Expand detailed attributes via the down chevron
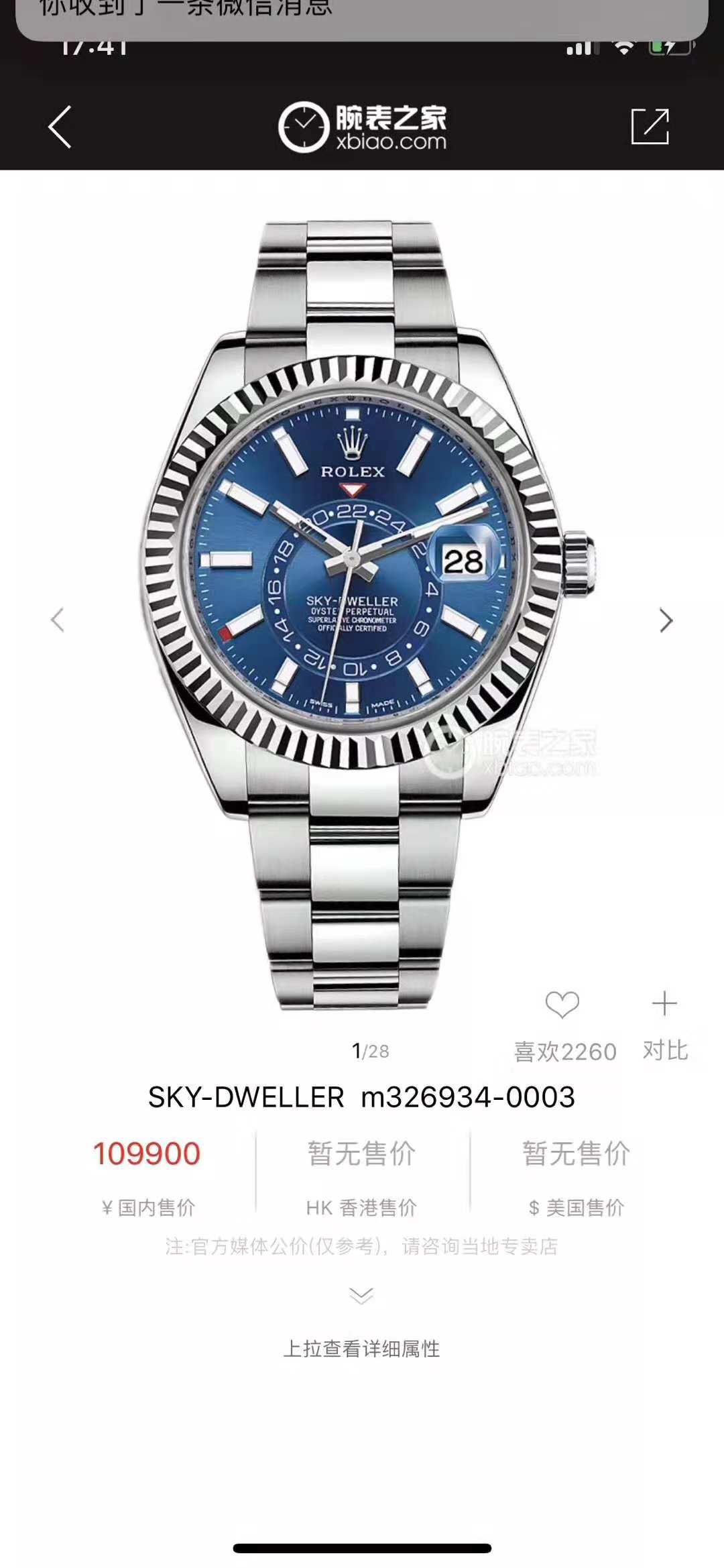This screenshot has height=1568, width=724. [361, 1295]
